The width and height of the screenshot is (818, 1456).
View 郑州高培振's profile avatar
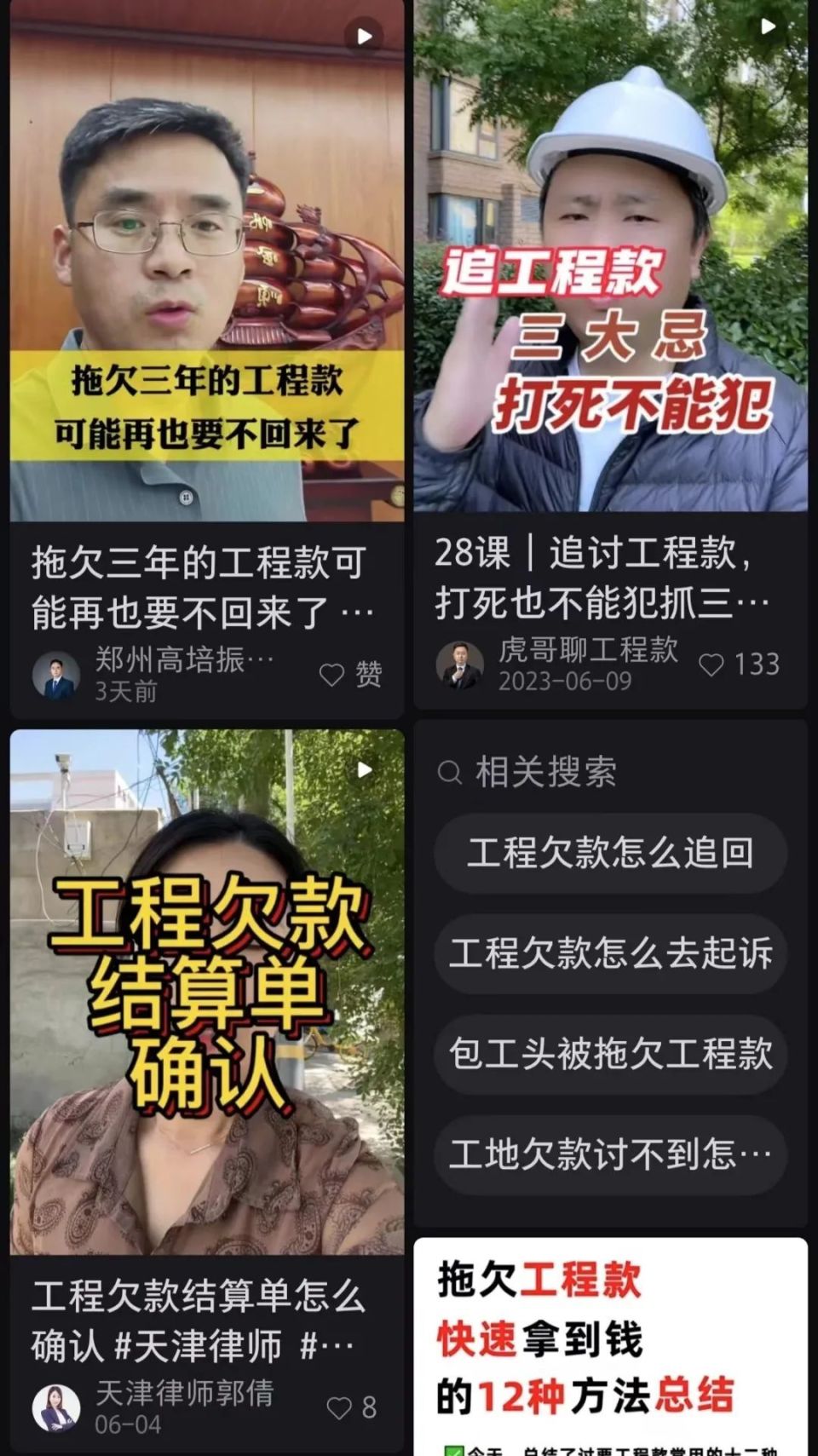point(56,676)
